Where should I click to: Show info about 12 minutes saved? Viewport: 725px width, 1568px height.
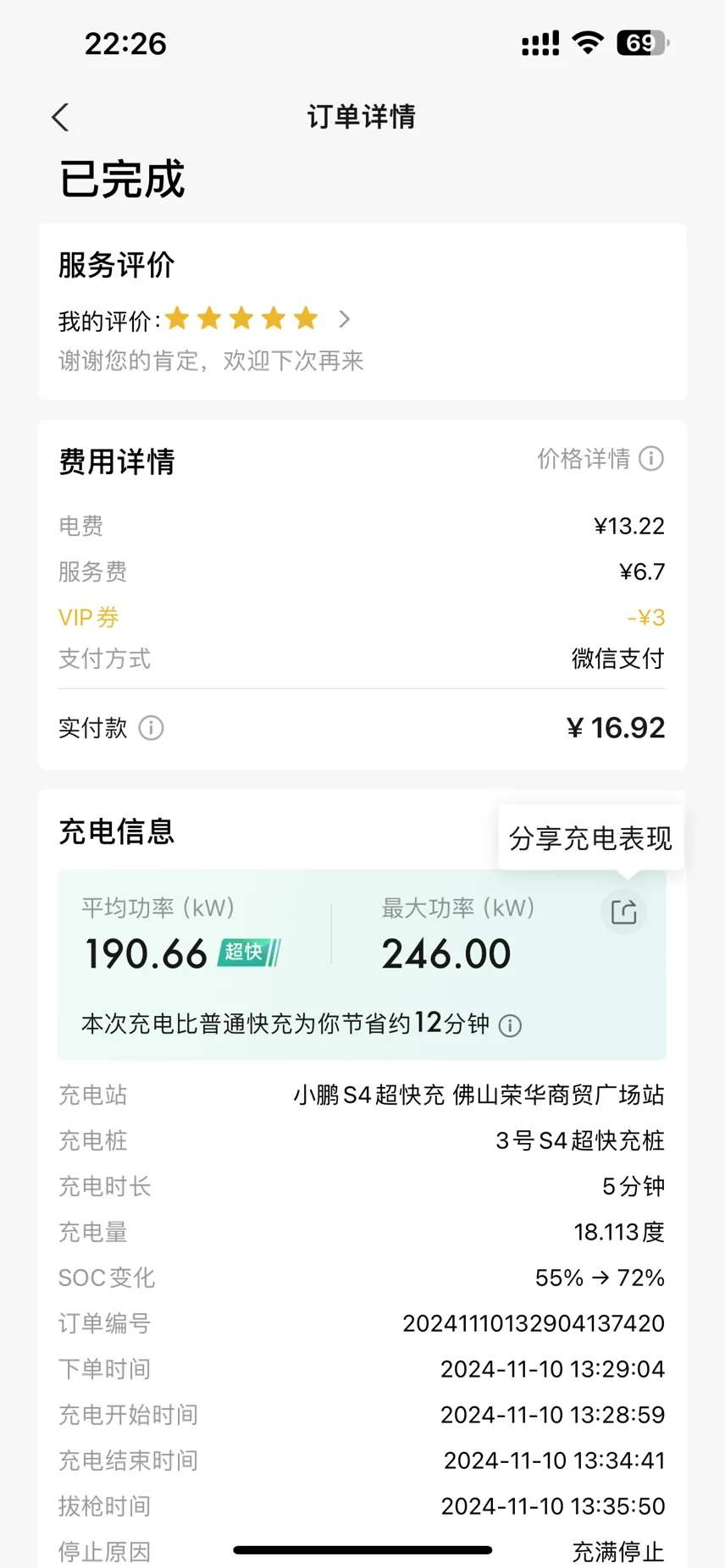coord(510,1026)
